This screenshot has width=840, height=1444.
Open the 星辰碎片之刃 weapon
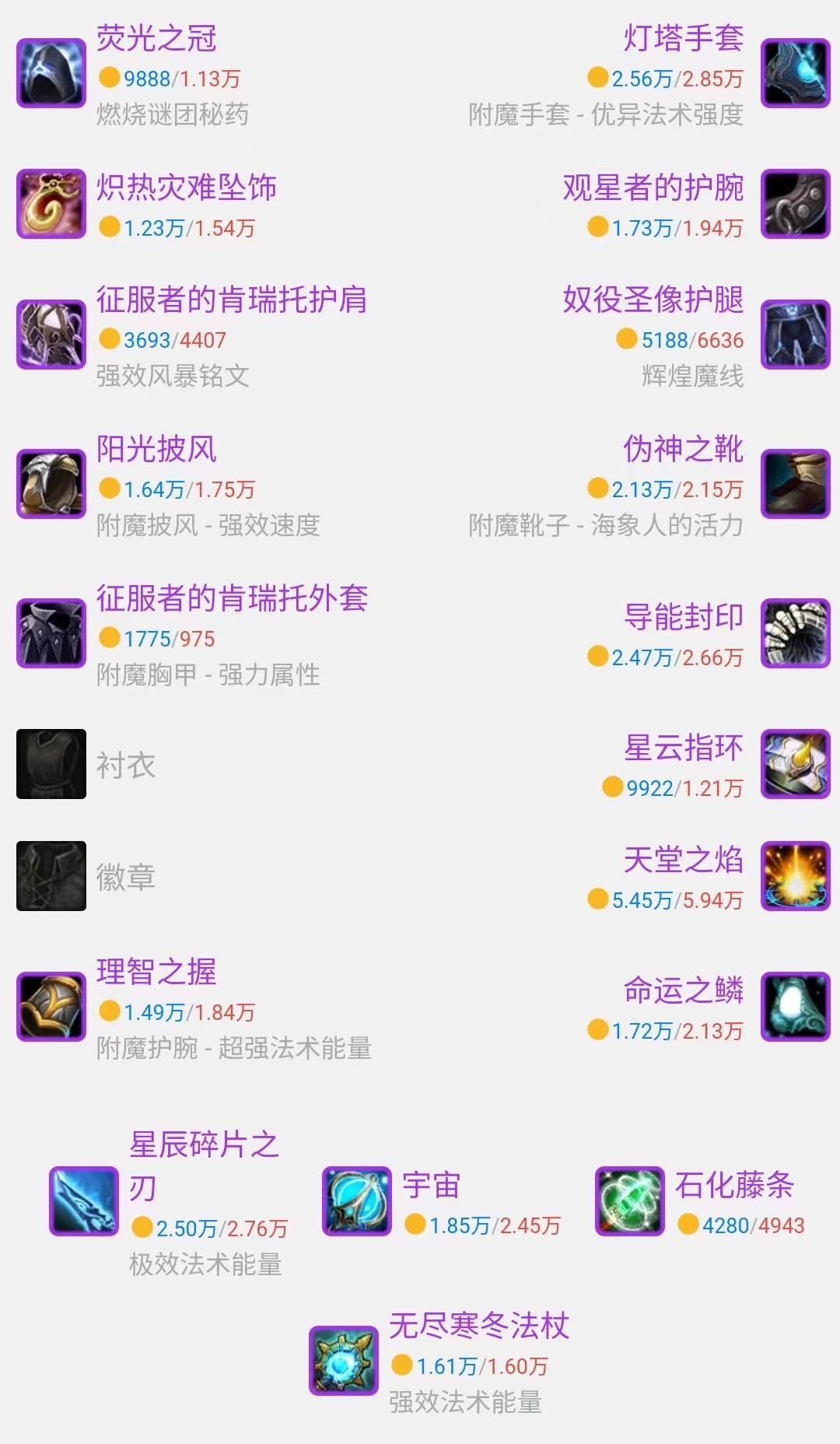click(84, 1201)
